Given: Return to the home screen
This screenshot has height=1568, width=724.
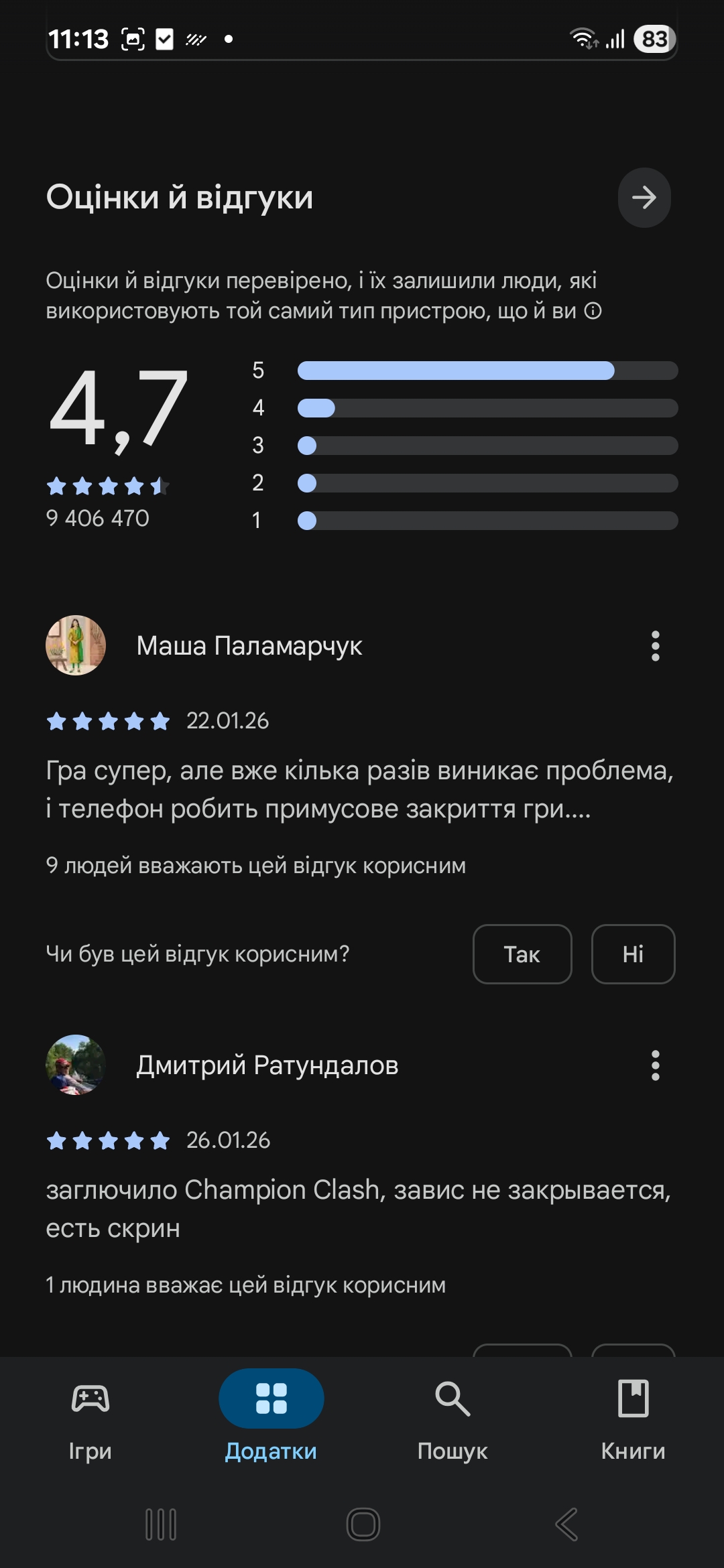Looking at the screenshot, I should pos(363,1525).
